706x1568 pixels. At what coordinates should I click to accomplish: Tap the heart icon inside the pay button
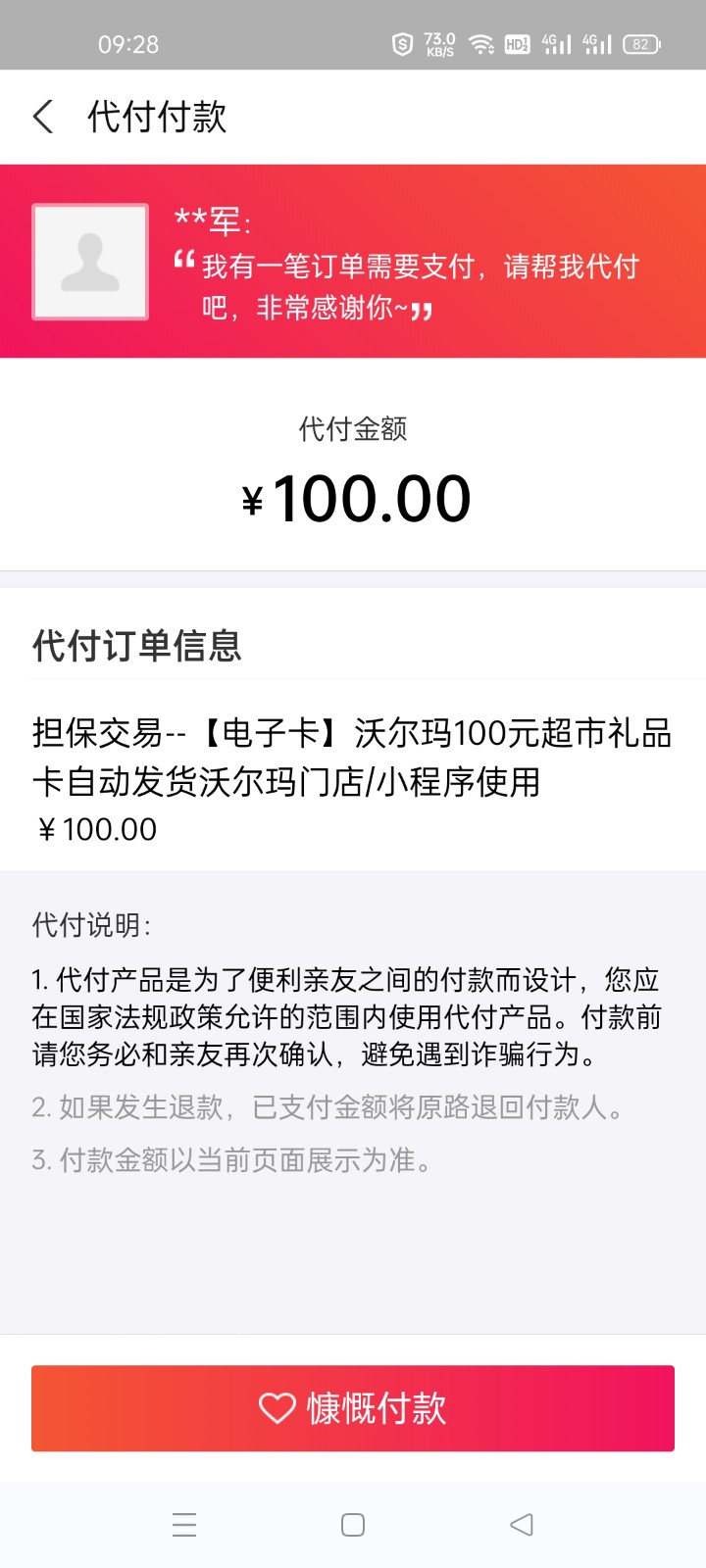pos(277,1407)
